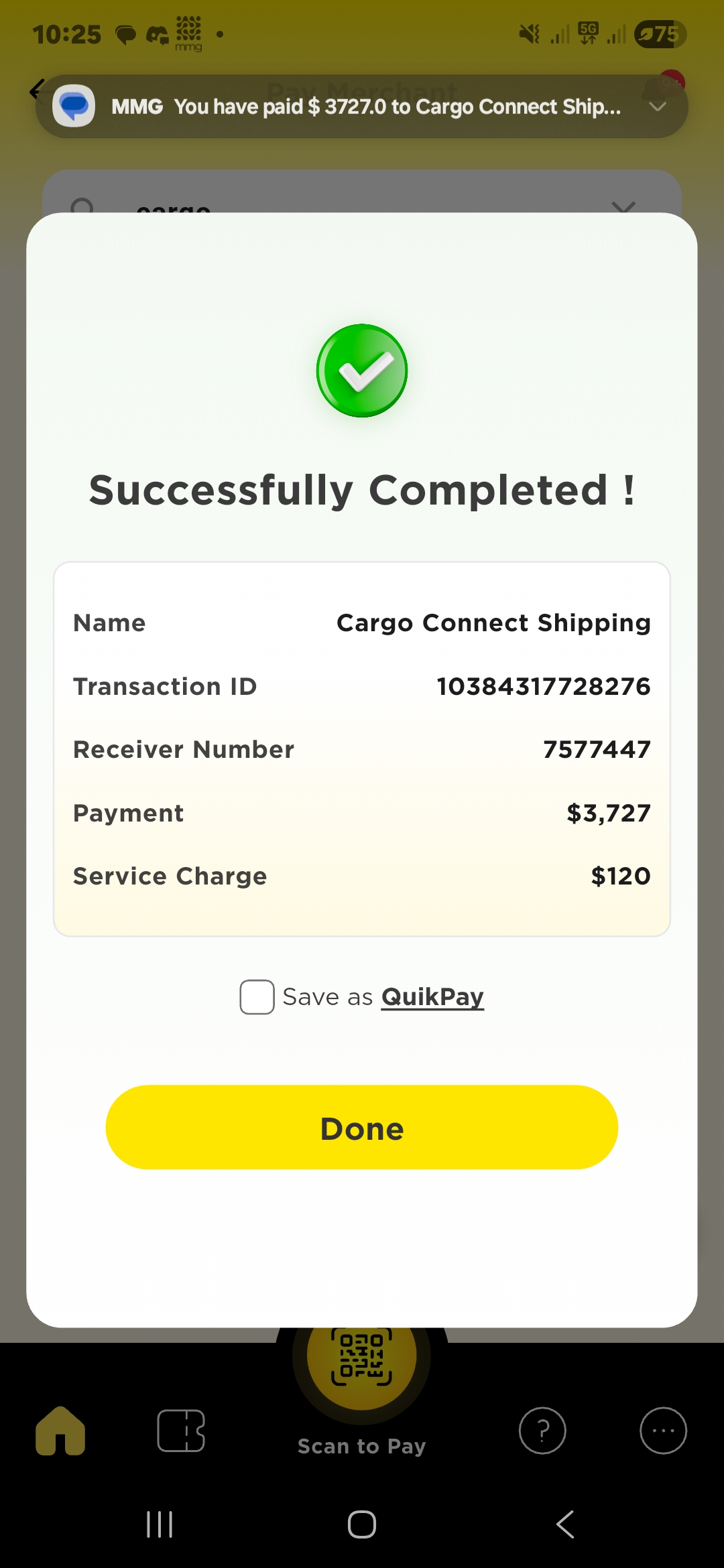Open recent apps from the navigation bar
The width and height of the screenshot is (724, 1568).
(160, 1524)
